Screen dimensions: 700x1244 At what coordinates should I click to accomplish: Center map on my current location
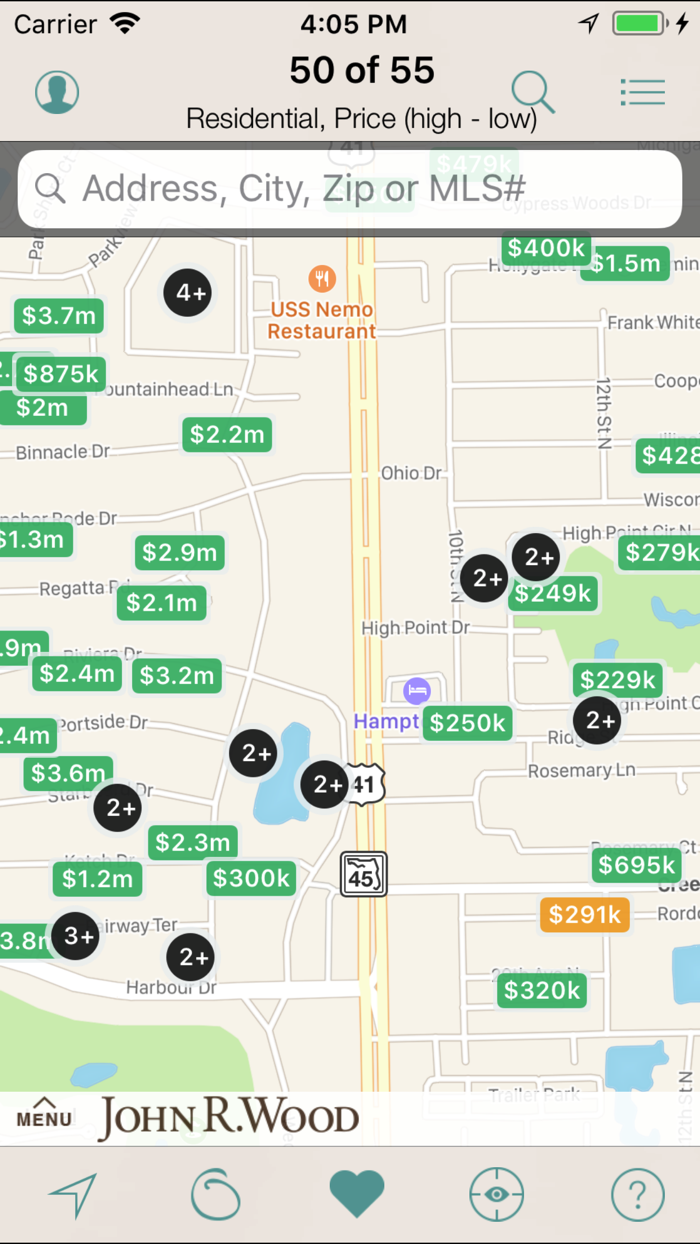pos(73,1194)
